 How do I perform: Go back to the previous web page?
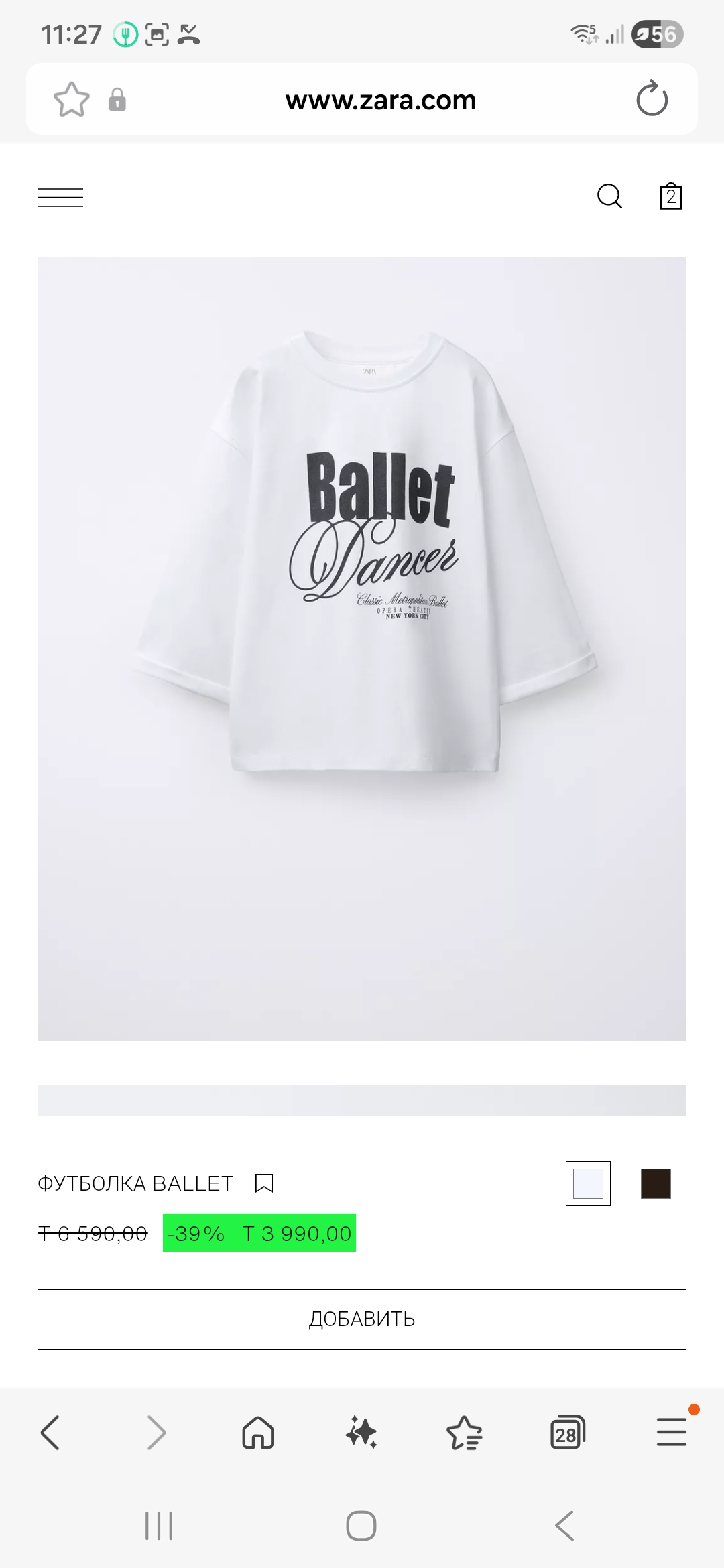click(x=50, y=1433)
